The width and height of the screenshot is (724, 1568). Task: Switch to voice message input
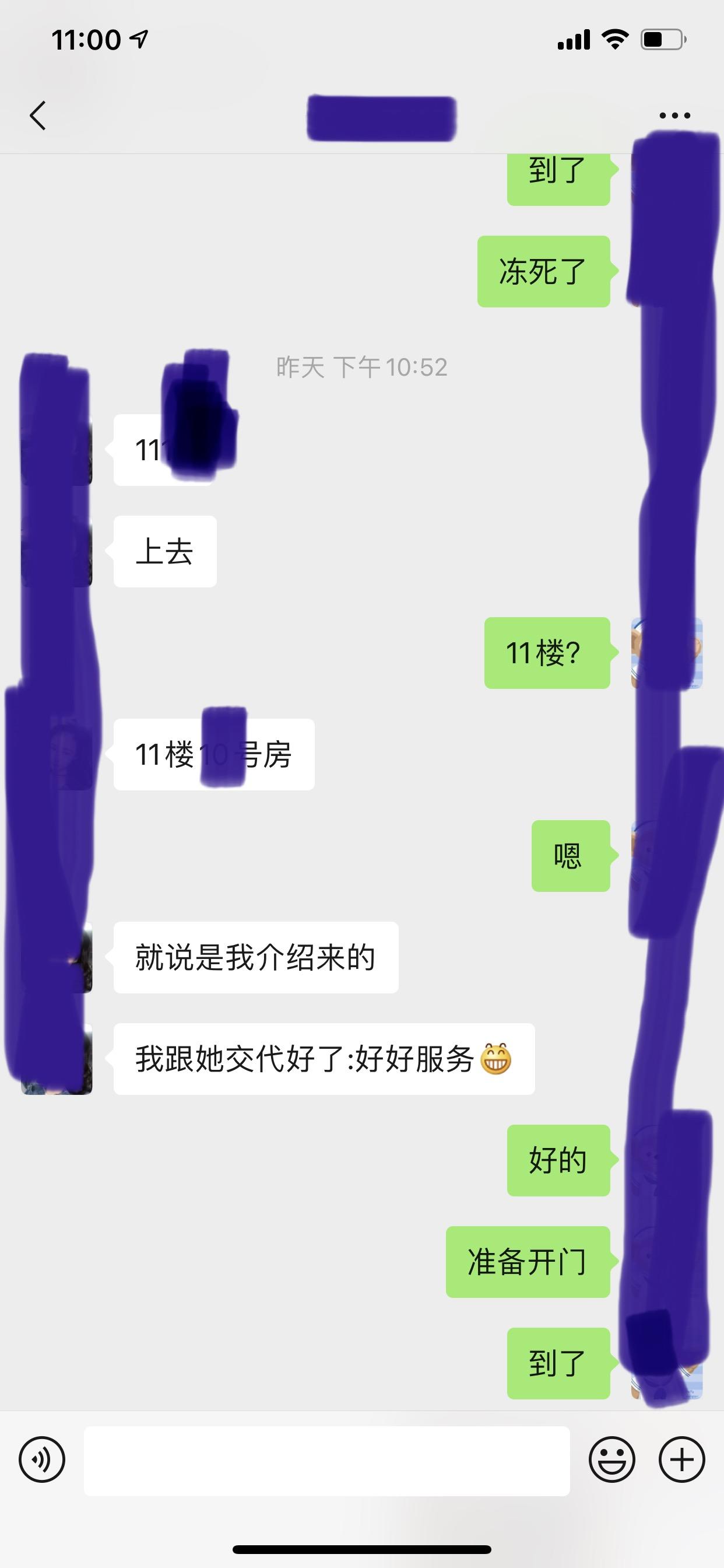(42, 1459)
